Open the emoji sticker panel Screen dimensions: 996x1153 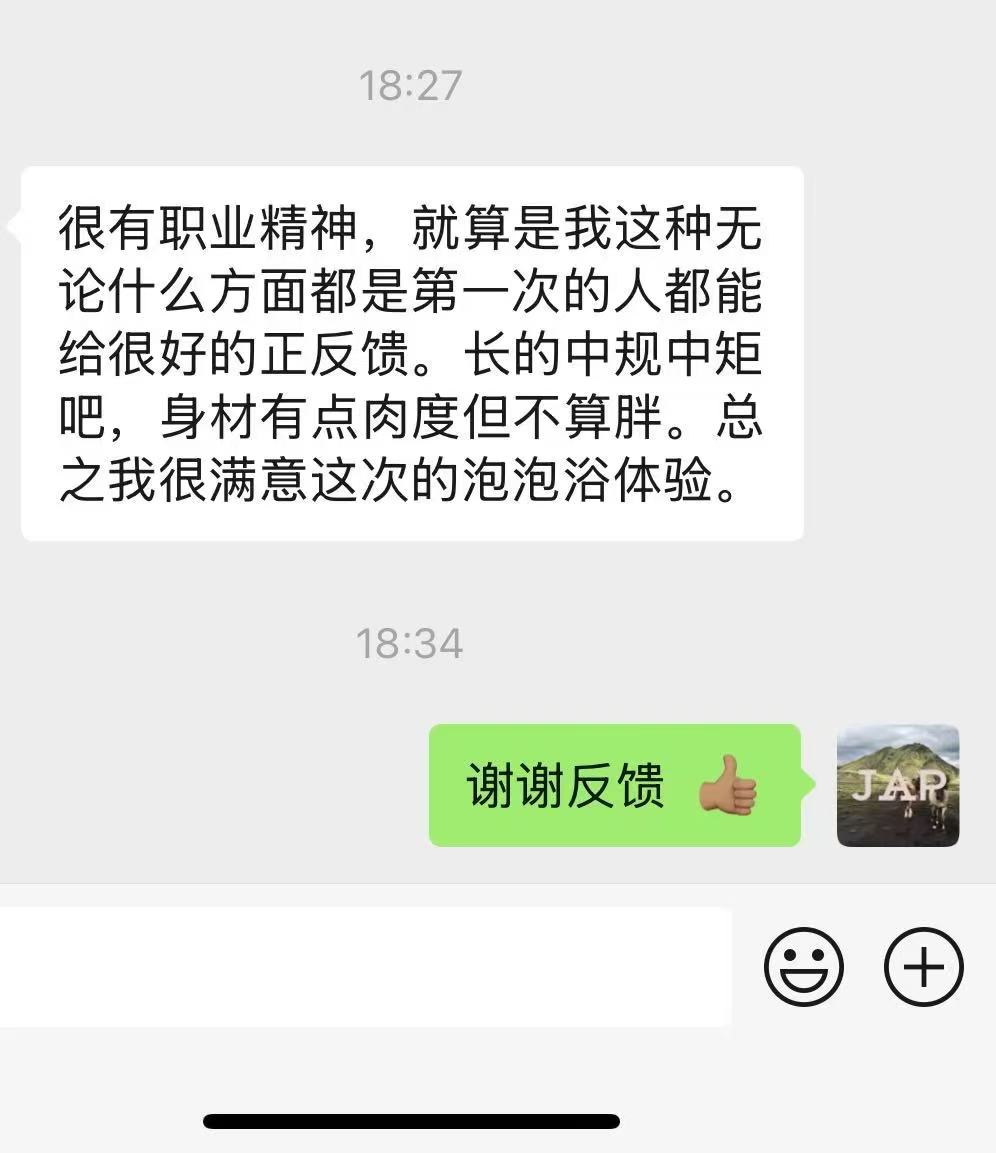pyautogui.click(x=803, y=967)
